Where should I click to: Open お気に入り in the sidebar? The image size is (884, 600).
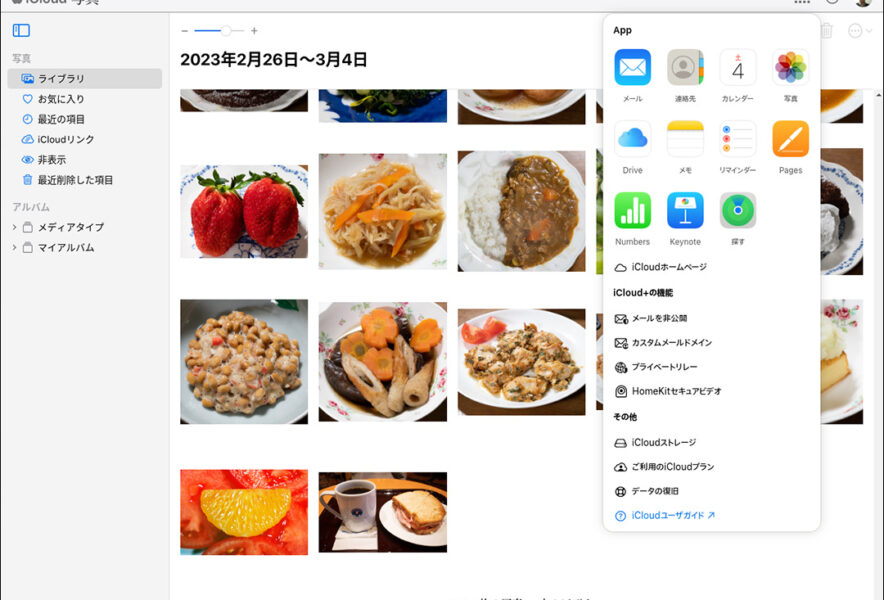(x=60, y=99)
